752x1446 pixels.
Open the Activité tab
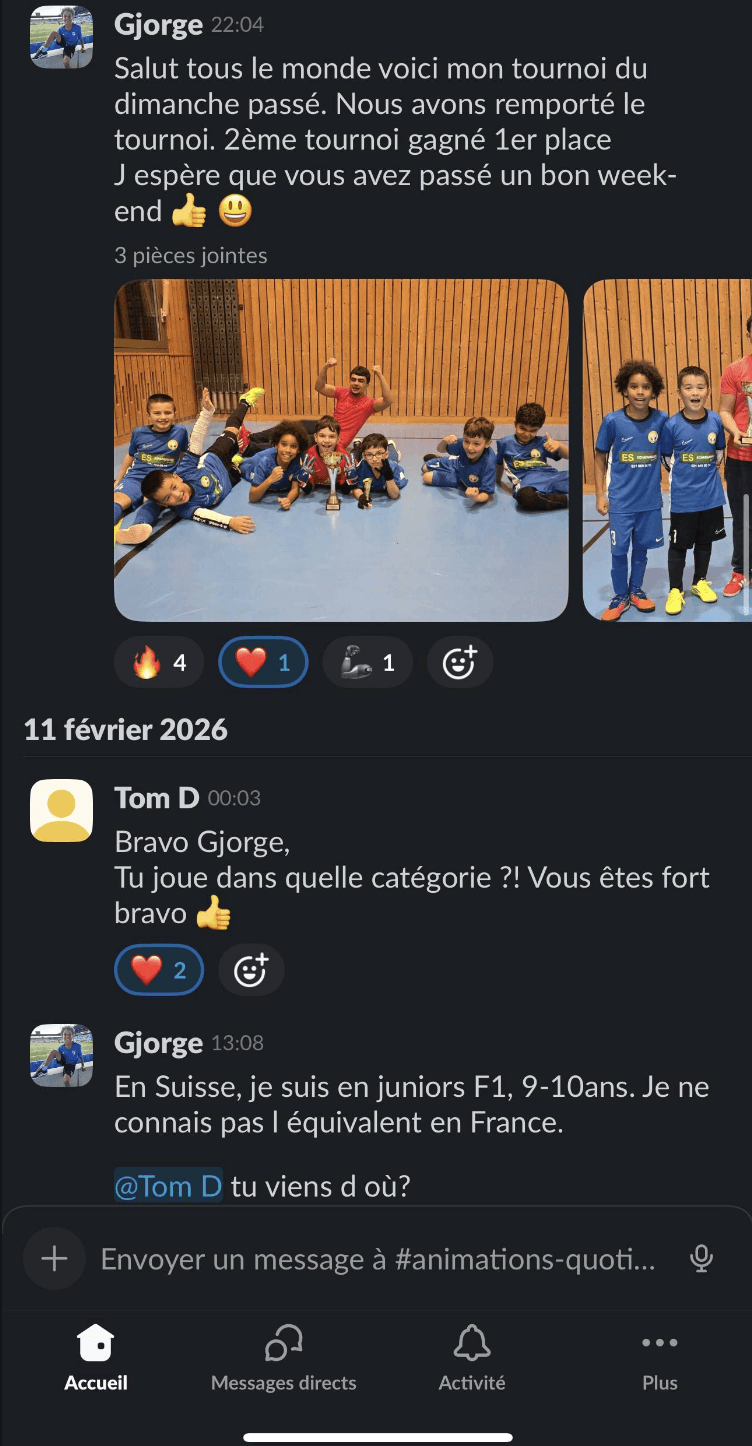click(x=472, y=1357)
